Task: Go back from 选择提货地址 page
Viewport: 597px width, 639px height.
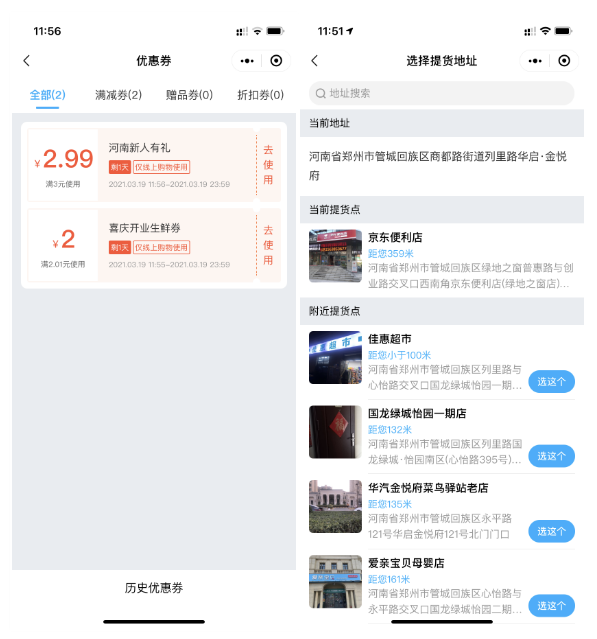Action: coord(314,61)
